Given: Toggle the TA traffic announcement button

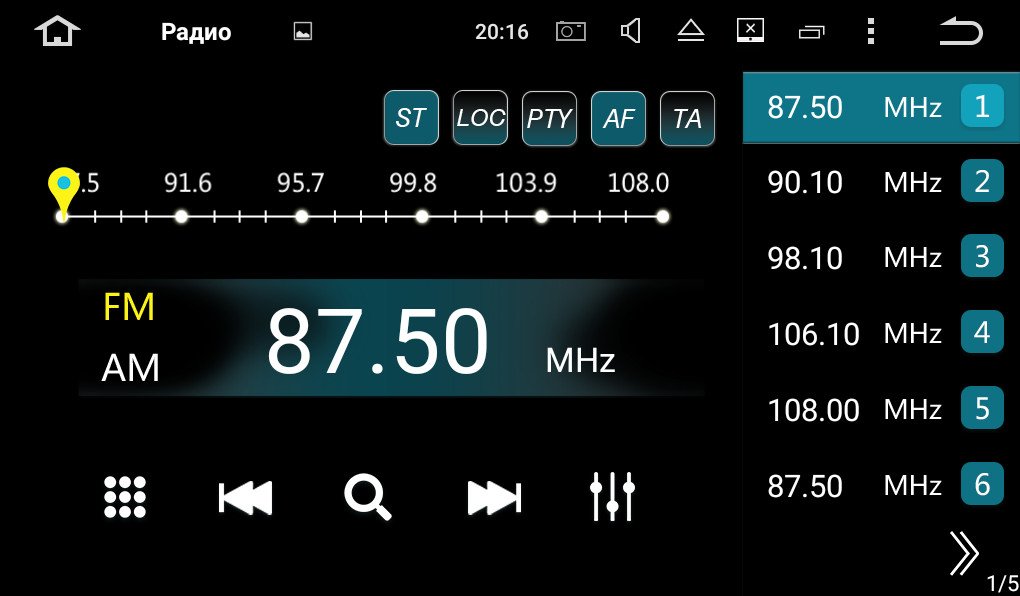Looking at the screenshot, I should (688, 118).
